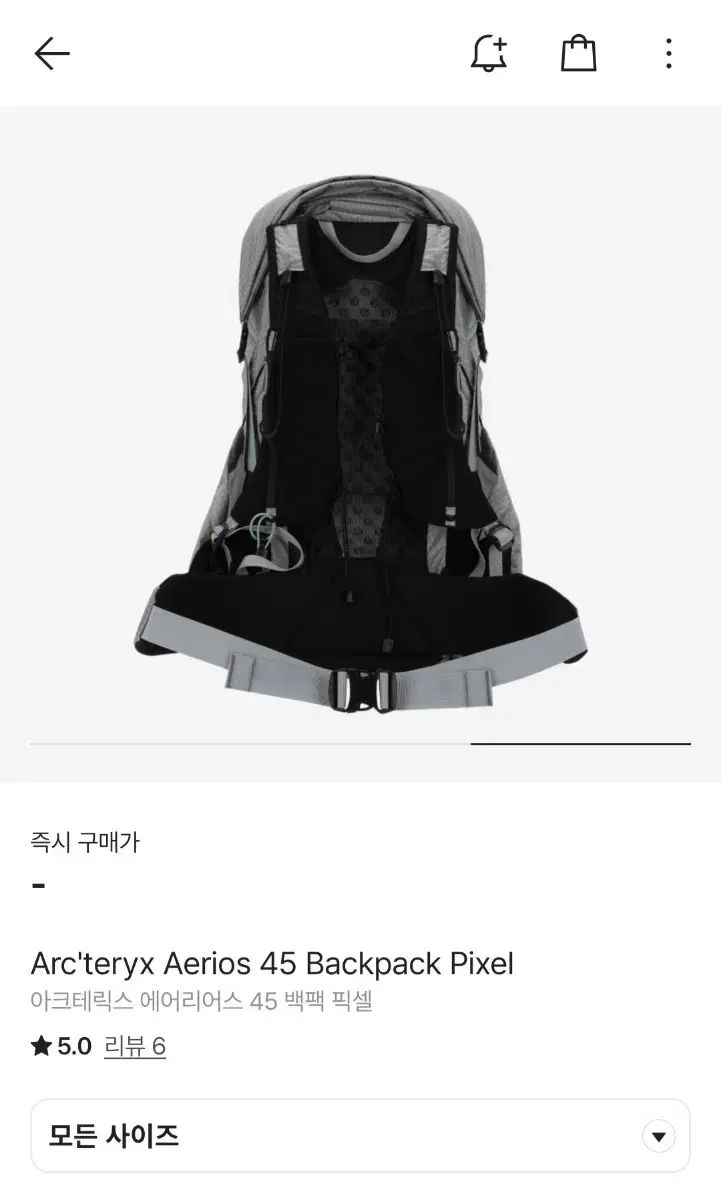Screen dimensions: 721x1200
Task: Open the shopping bag
Action: click(x=578, y=54)
